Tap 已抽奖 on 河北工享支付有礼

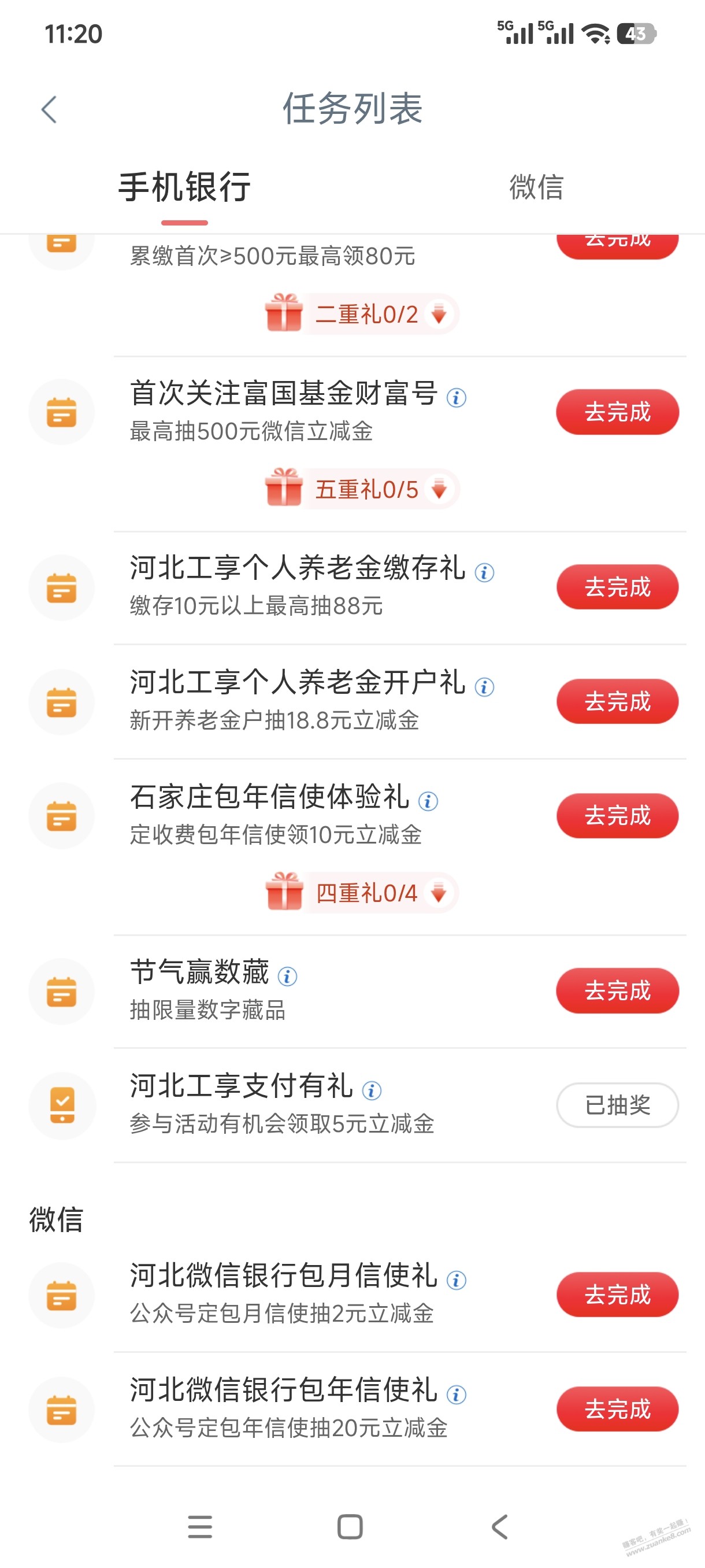(x=617, y=1105)
